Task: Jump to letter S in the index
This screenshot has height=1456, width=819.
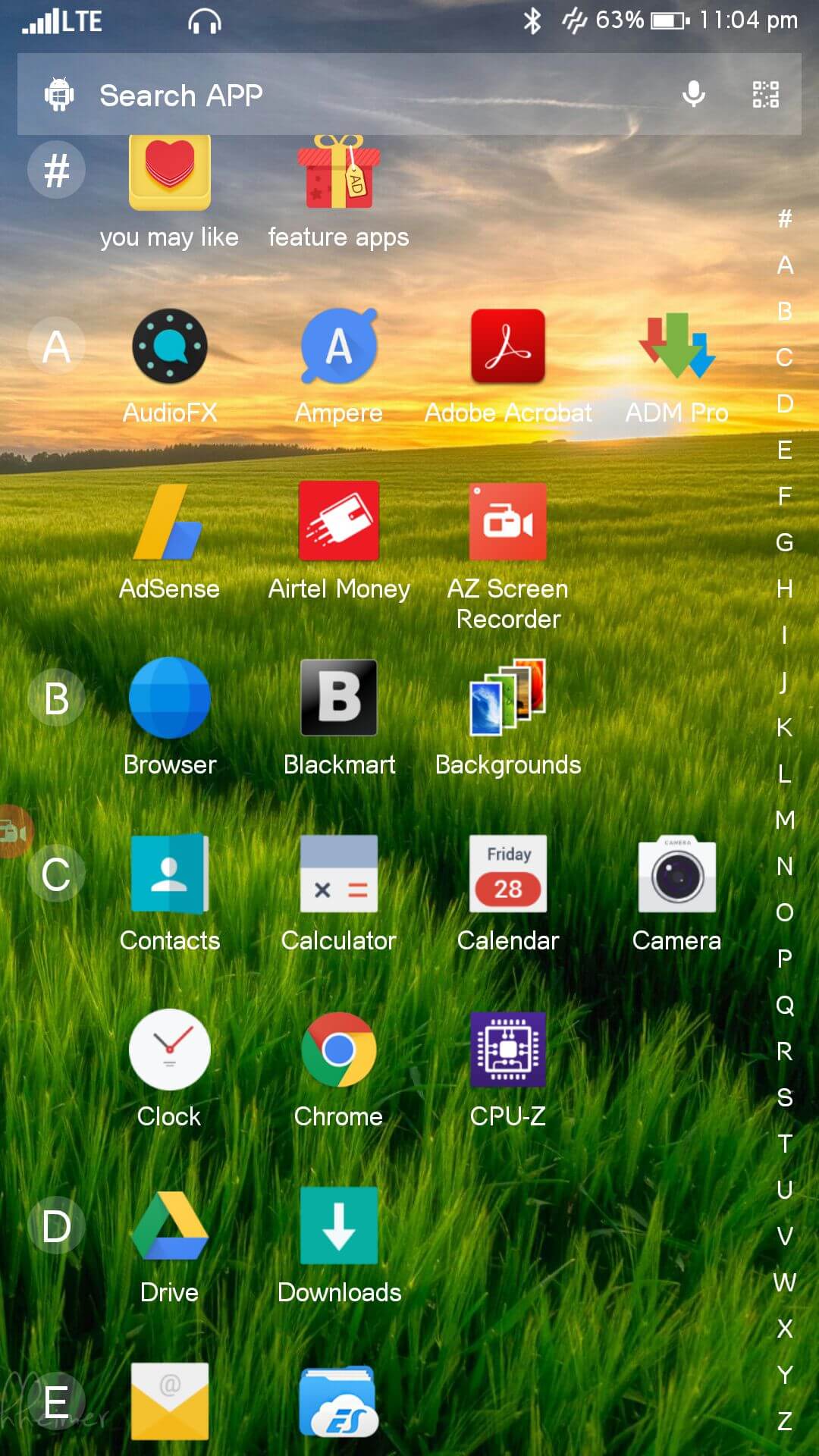Action: 785,1097
